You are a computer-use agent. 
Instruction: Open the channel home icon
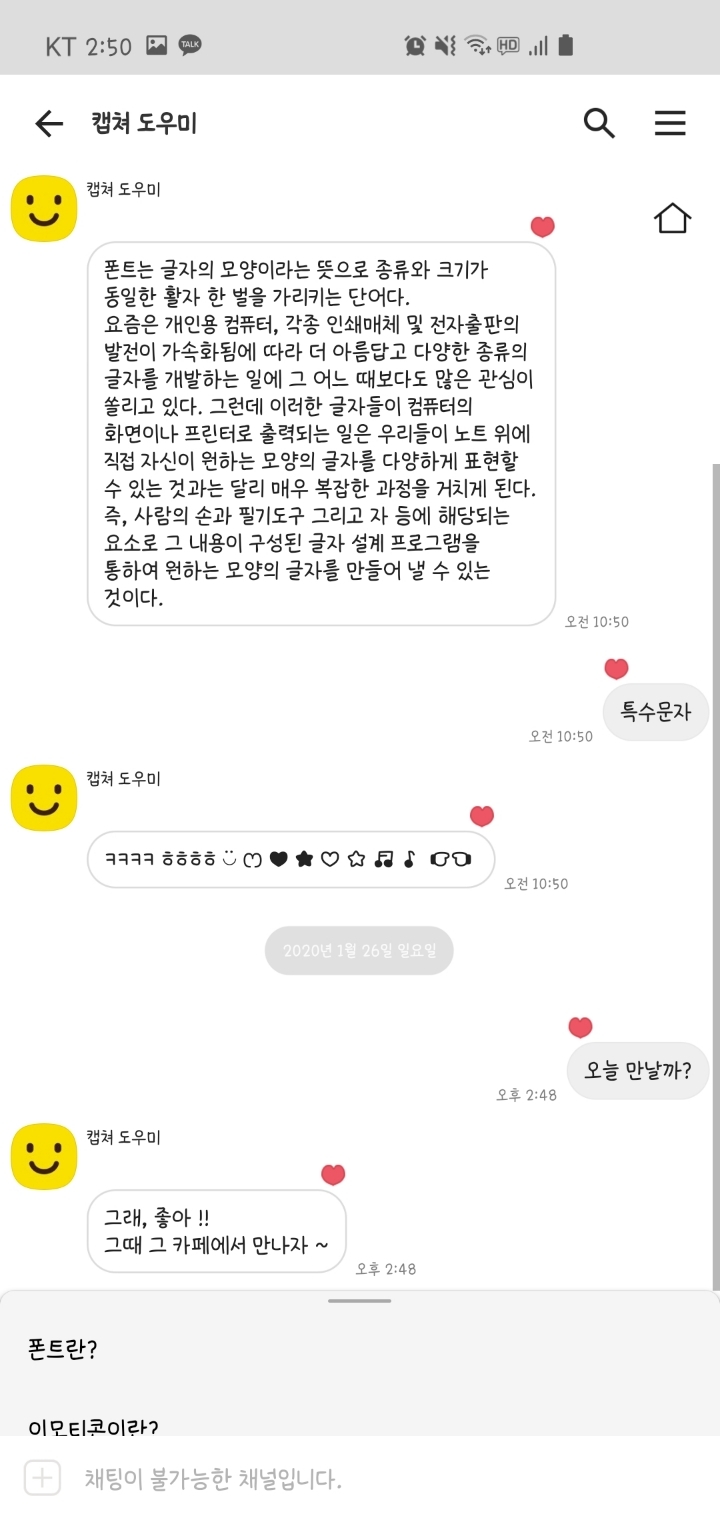(672, 217)
